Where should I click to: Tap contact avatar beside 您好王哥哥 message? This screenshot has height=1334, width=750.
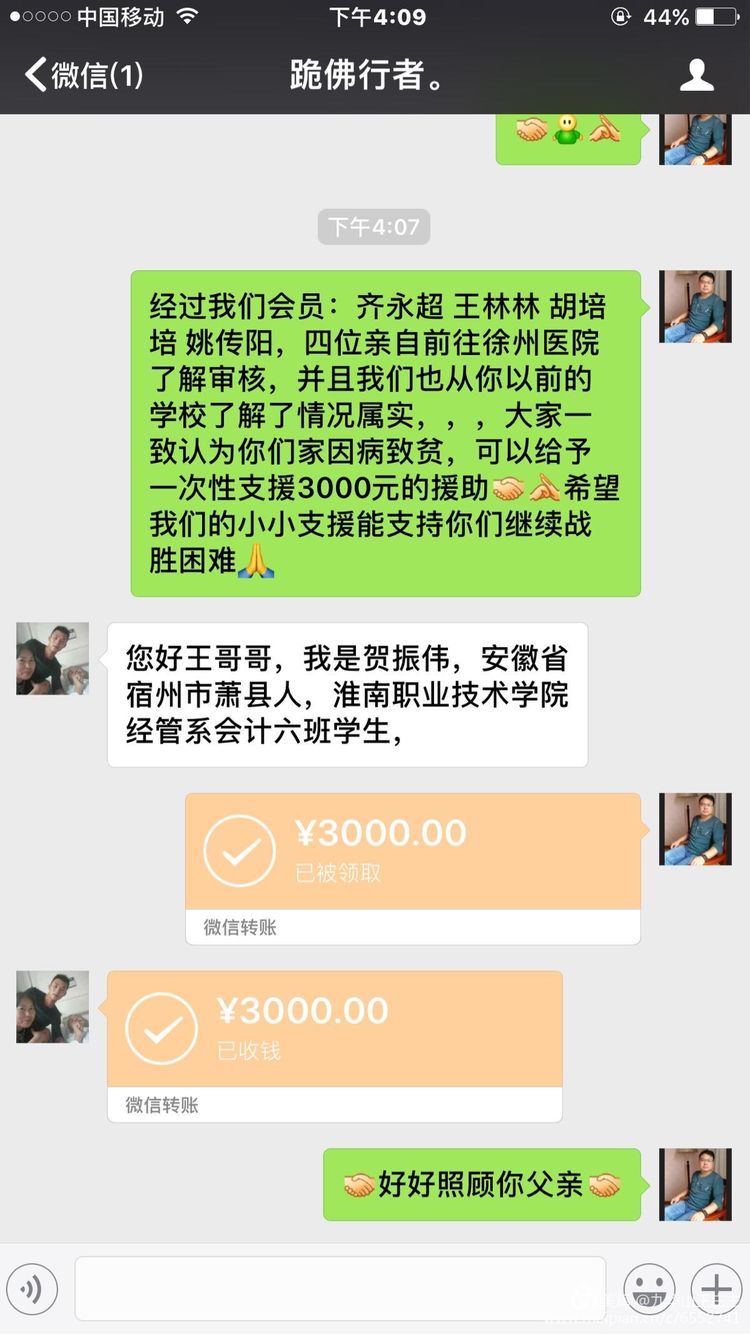coord(52,659)
